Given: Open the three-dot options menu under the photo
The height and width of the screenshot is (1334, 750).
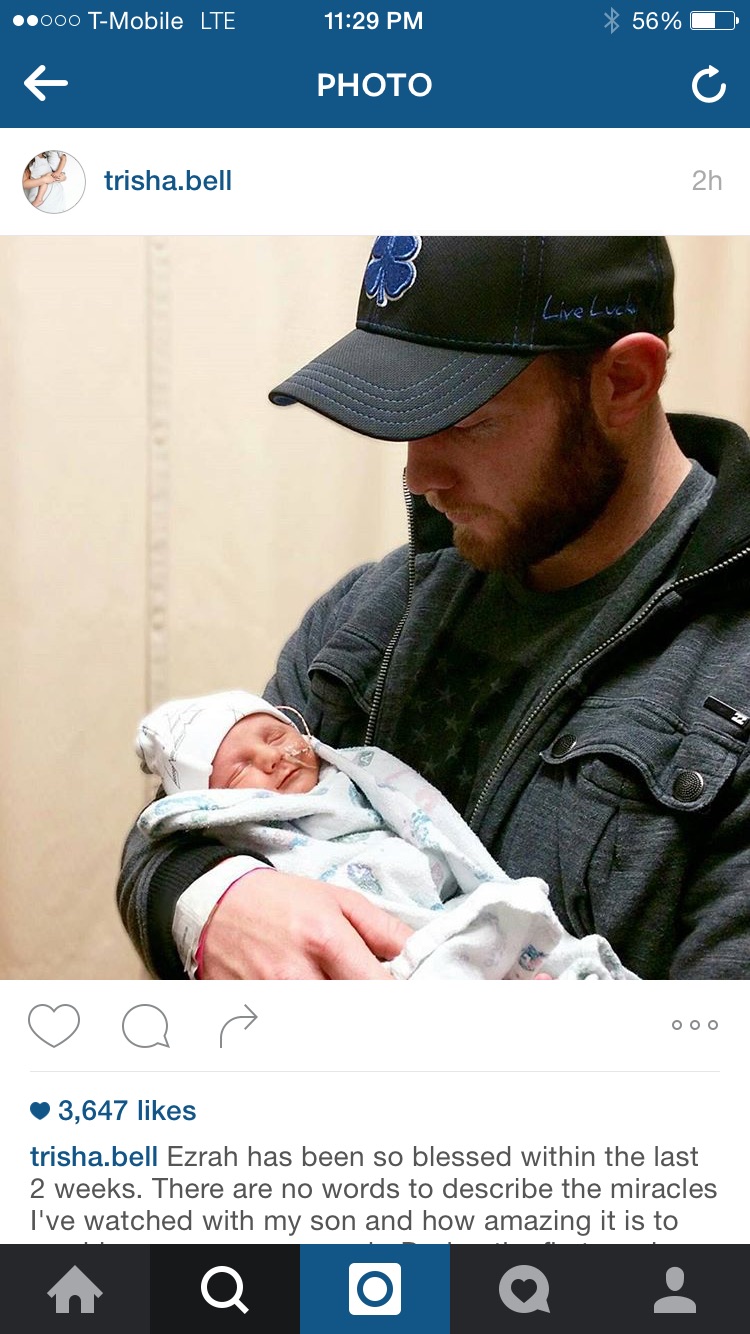Looking at the screenshot, I should click(695, 1025).
